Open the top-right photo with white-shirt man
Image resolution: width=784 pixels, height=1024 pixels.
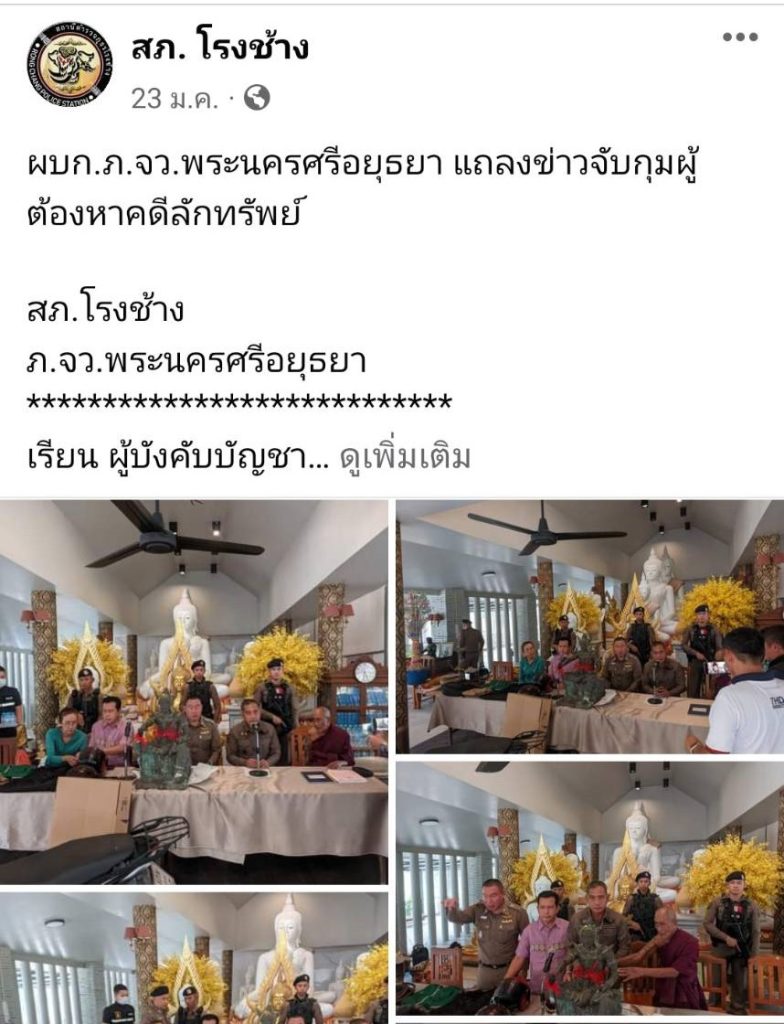point(590,627)
